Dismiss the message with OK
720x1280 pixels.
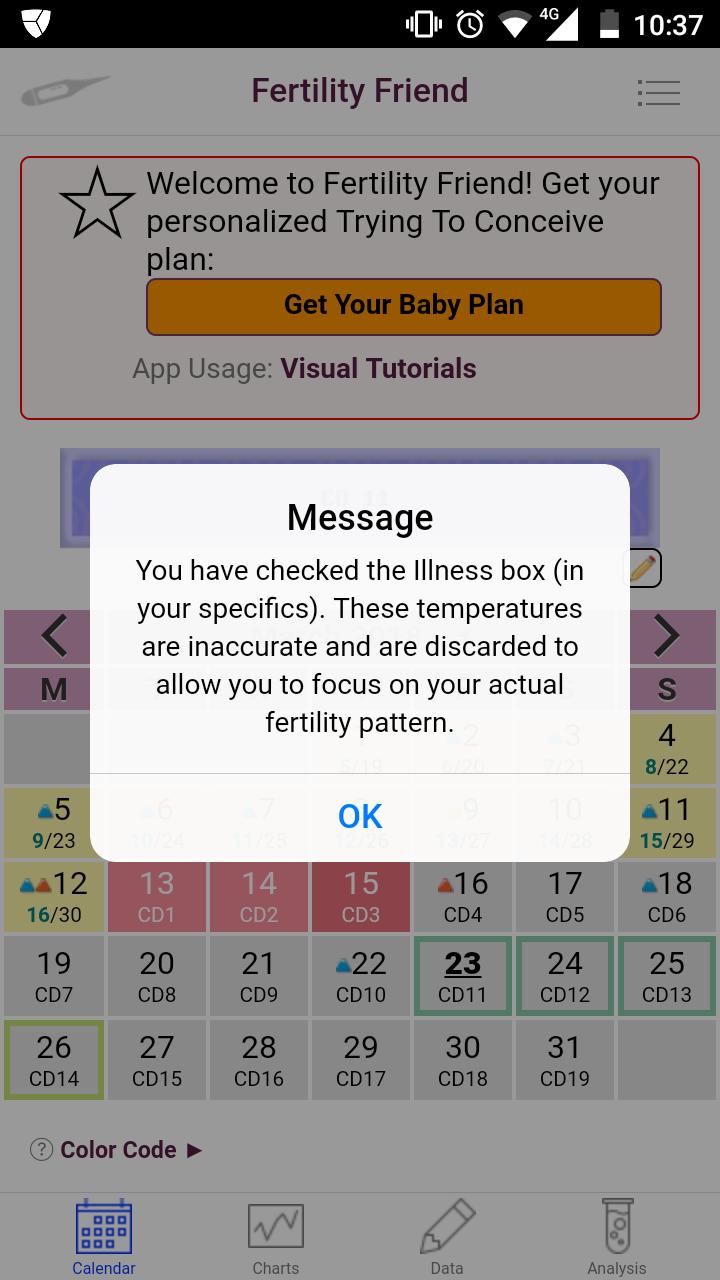point(360,816)
